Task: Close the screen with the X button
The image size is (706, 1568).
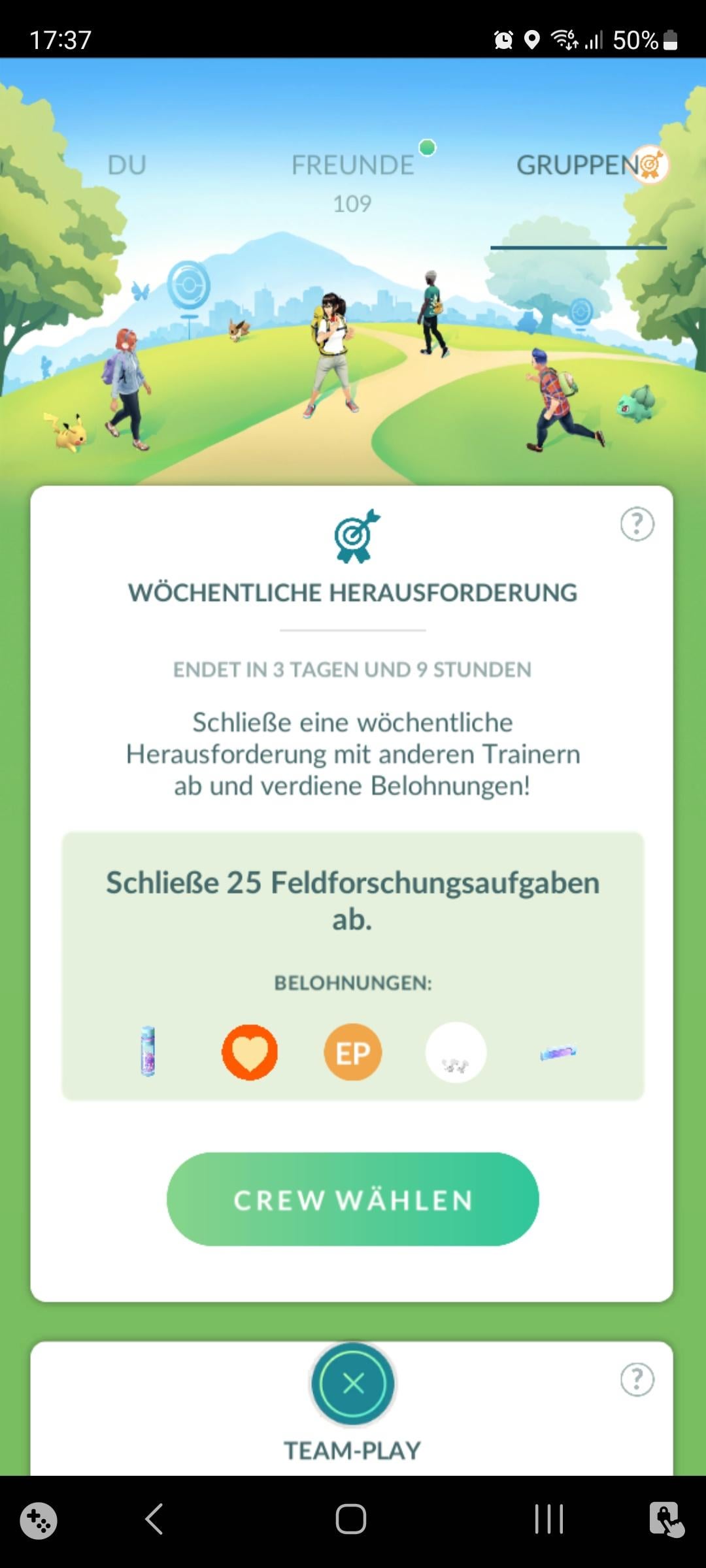Action: pyautogui.click(x=353, y=1383)
